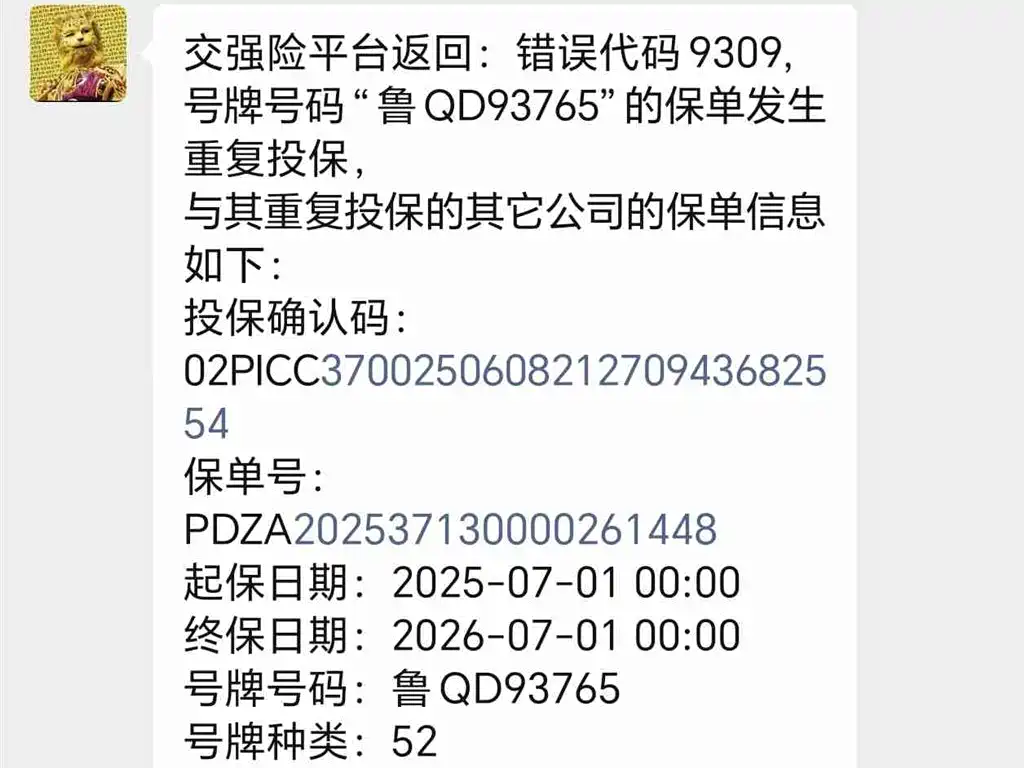Open the sender's cat avatar profile

(78, 54)
